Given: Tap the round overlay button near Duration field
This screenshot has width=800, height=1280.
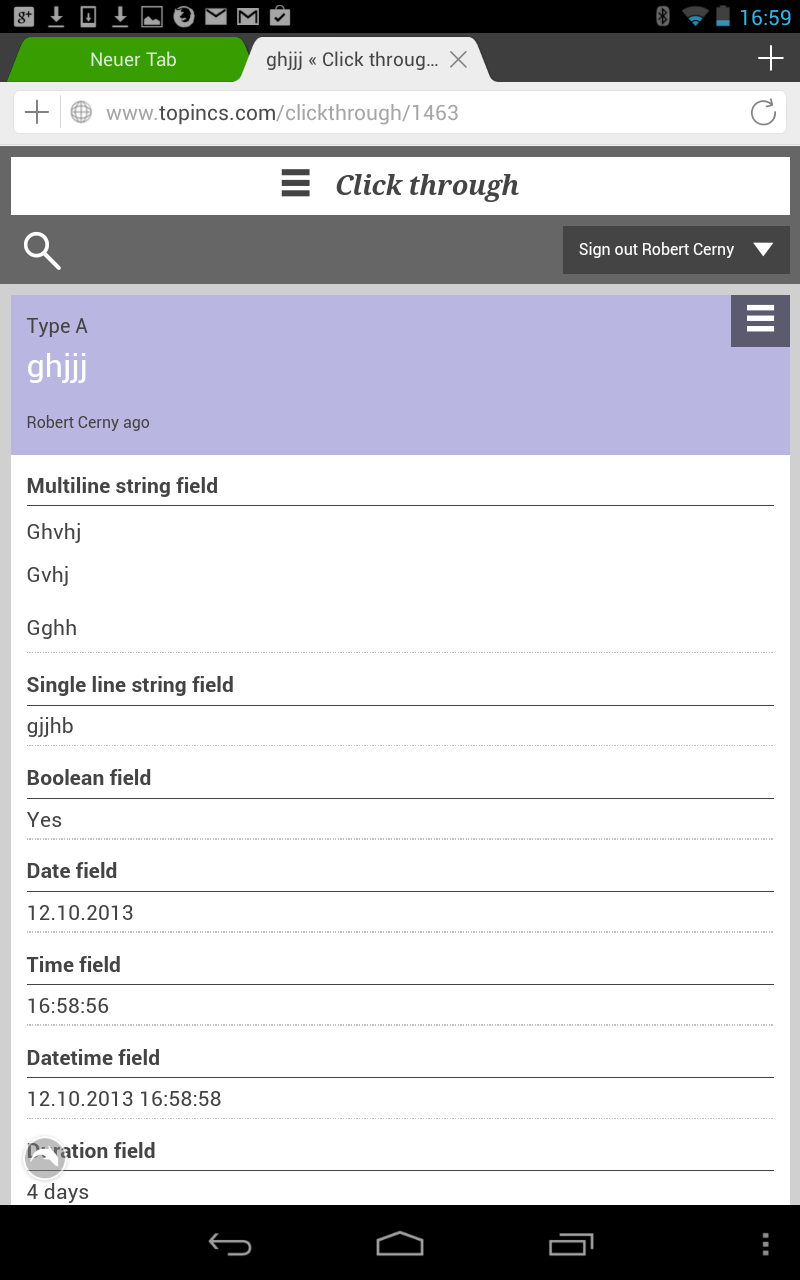Looking at the screenshot, I should tap(44, 1158).
